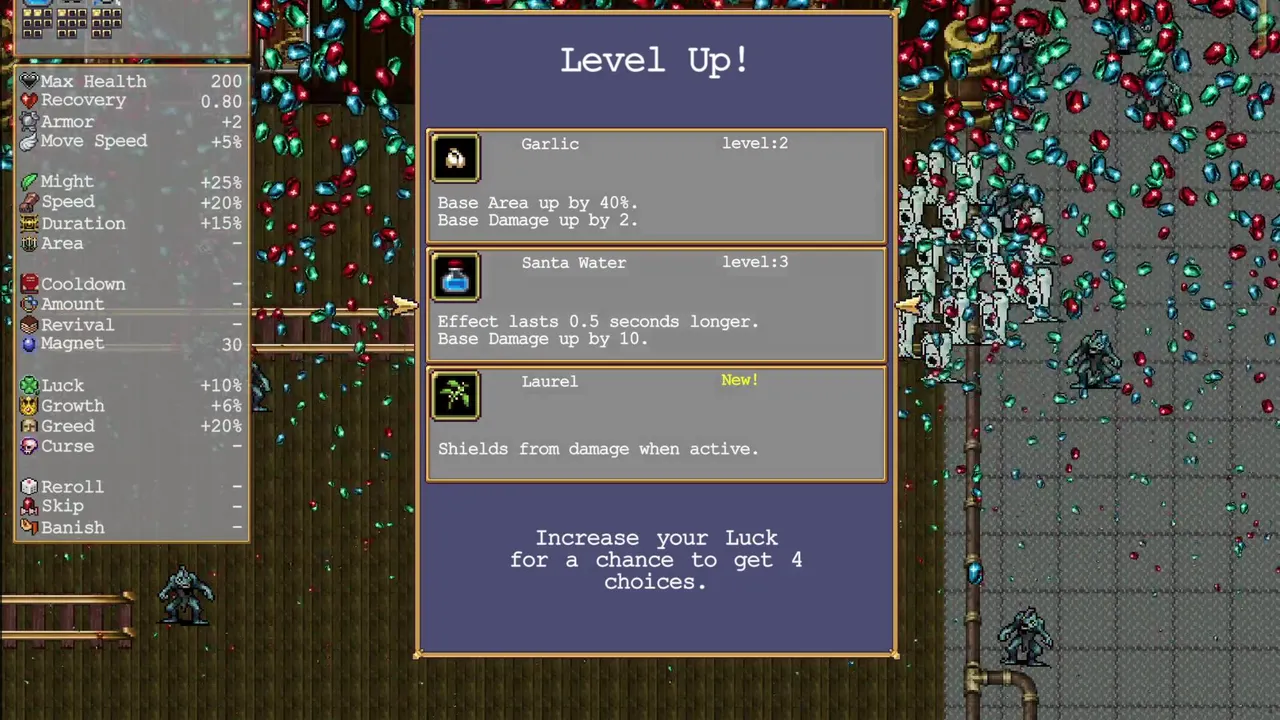Select the Santa Water level 3 upgrade

(656, 305)
